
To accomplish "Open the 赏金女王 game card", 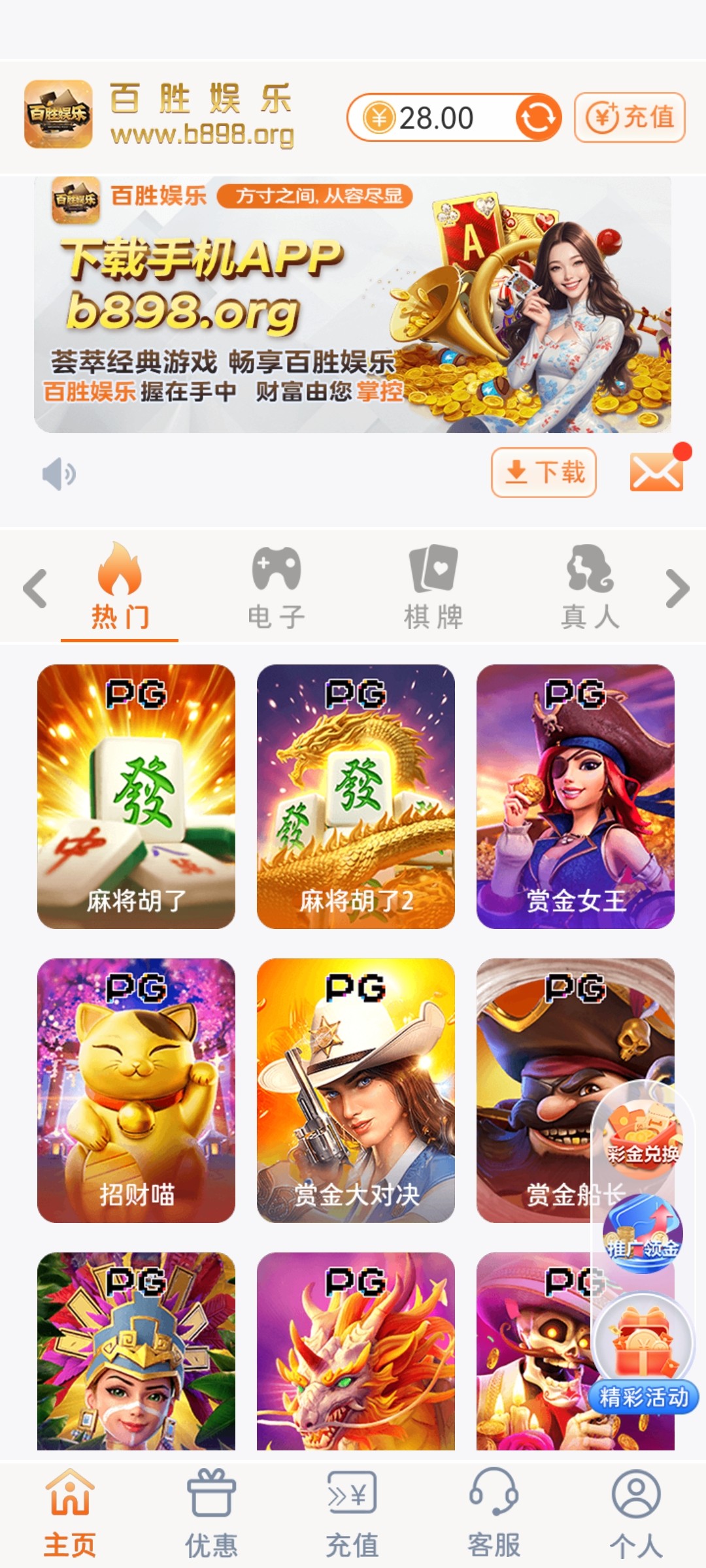I will coord(575,796).
